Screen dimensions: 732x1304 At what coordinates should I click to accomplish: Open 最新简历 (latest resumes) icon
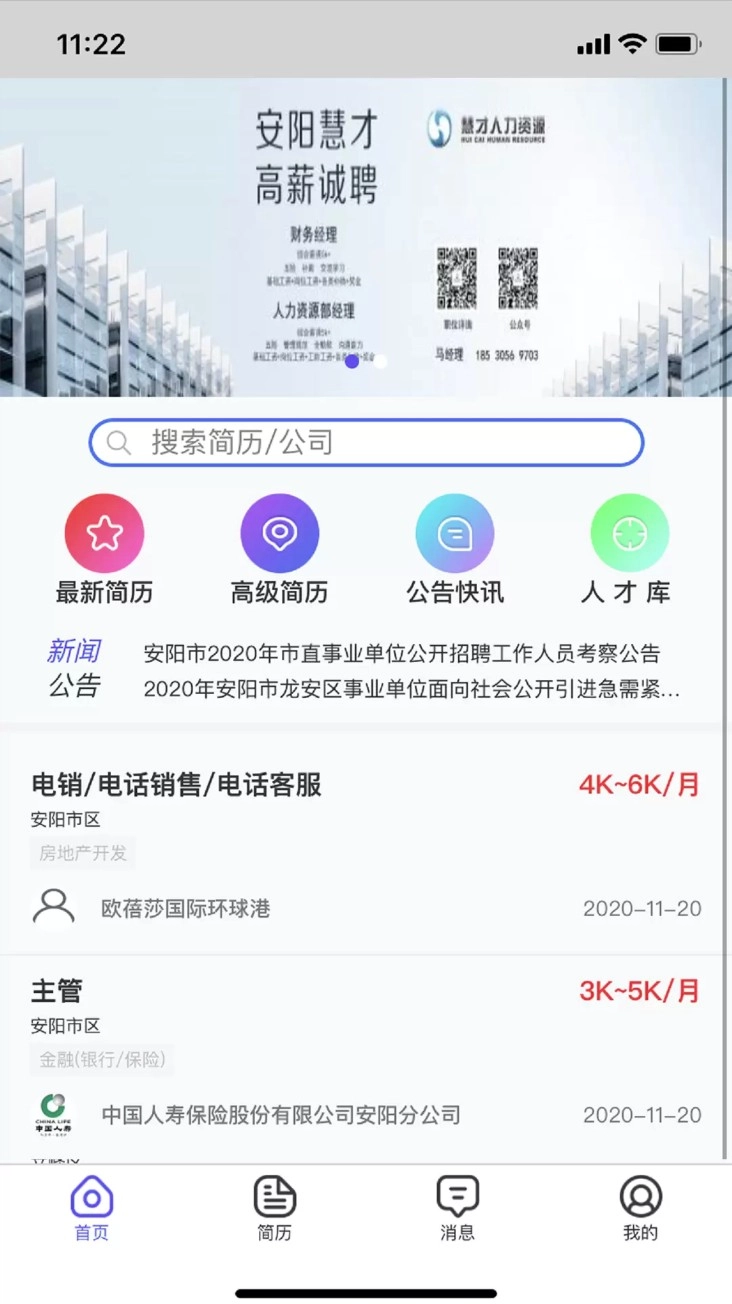click(x=104, y=532)
